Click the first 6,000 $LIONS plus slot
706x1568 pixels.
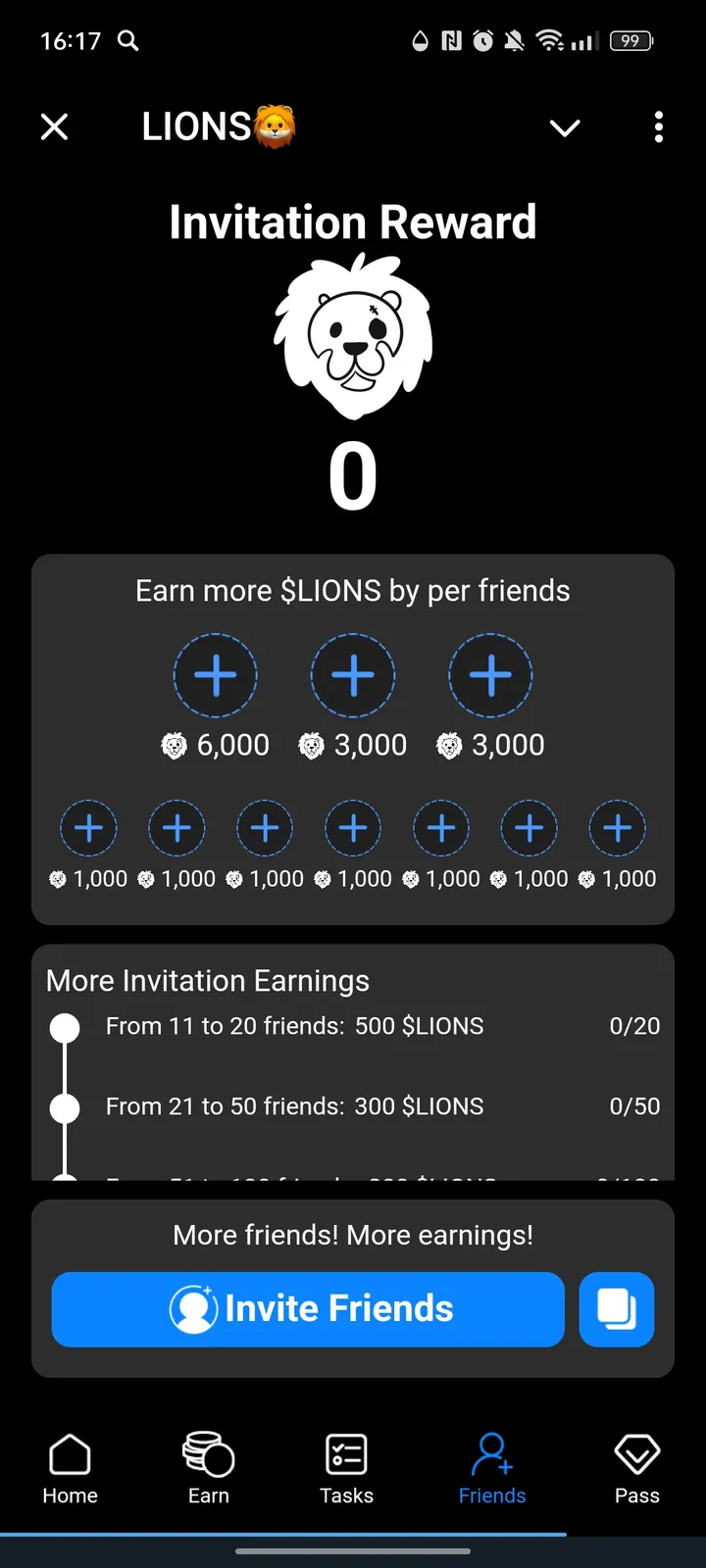point(216,674)
